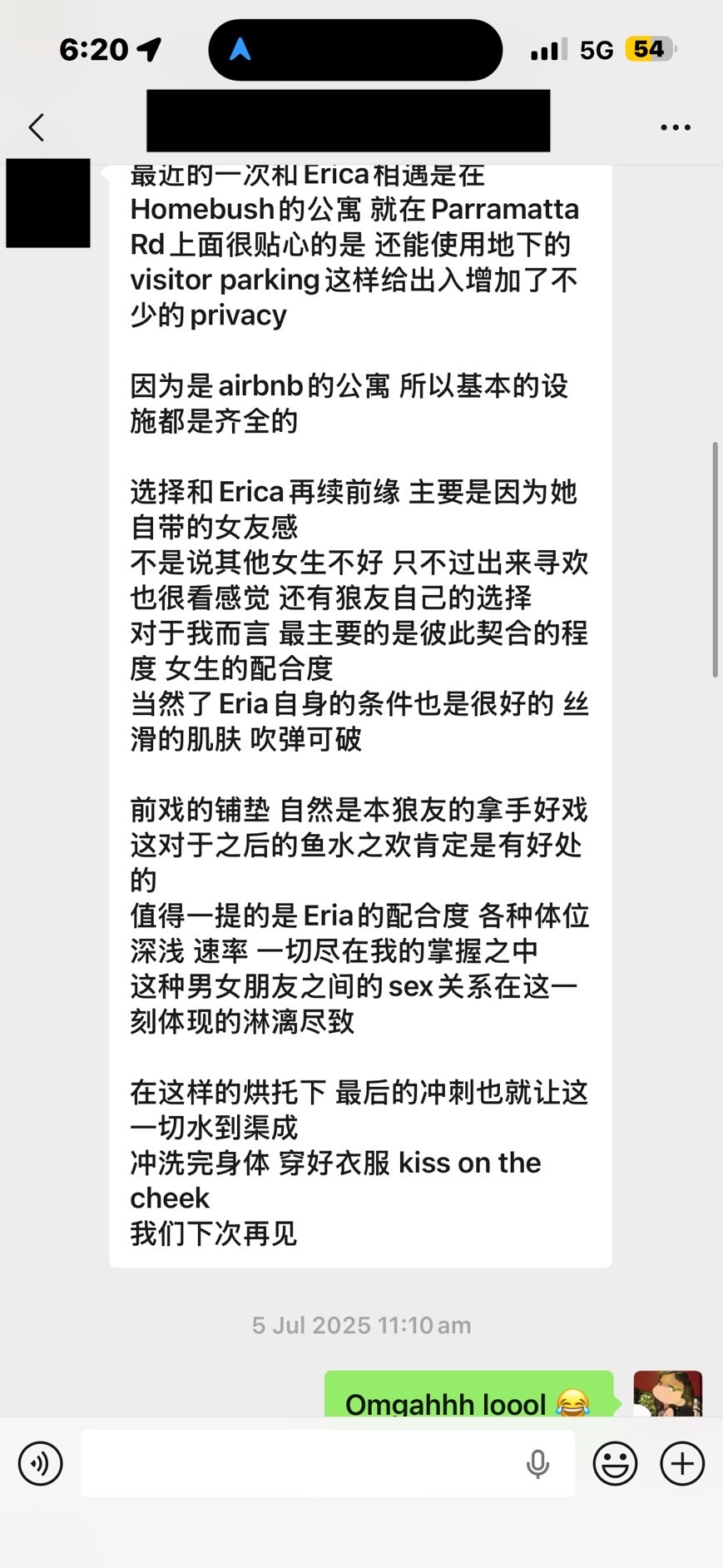Tap the microphone dictation icon

537,1464
